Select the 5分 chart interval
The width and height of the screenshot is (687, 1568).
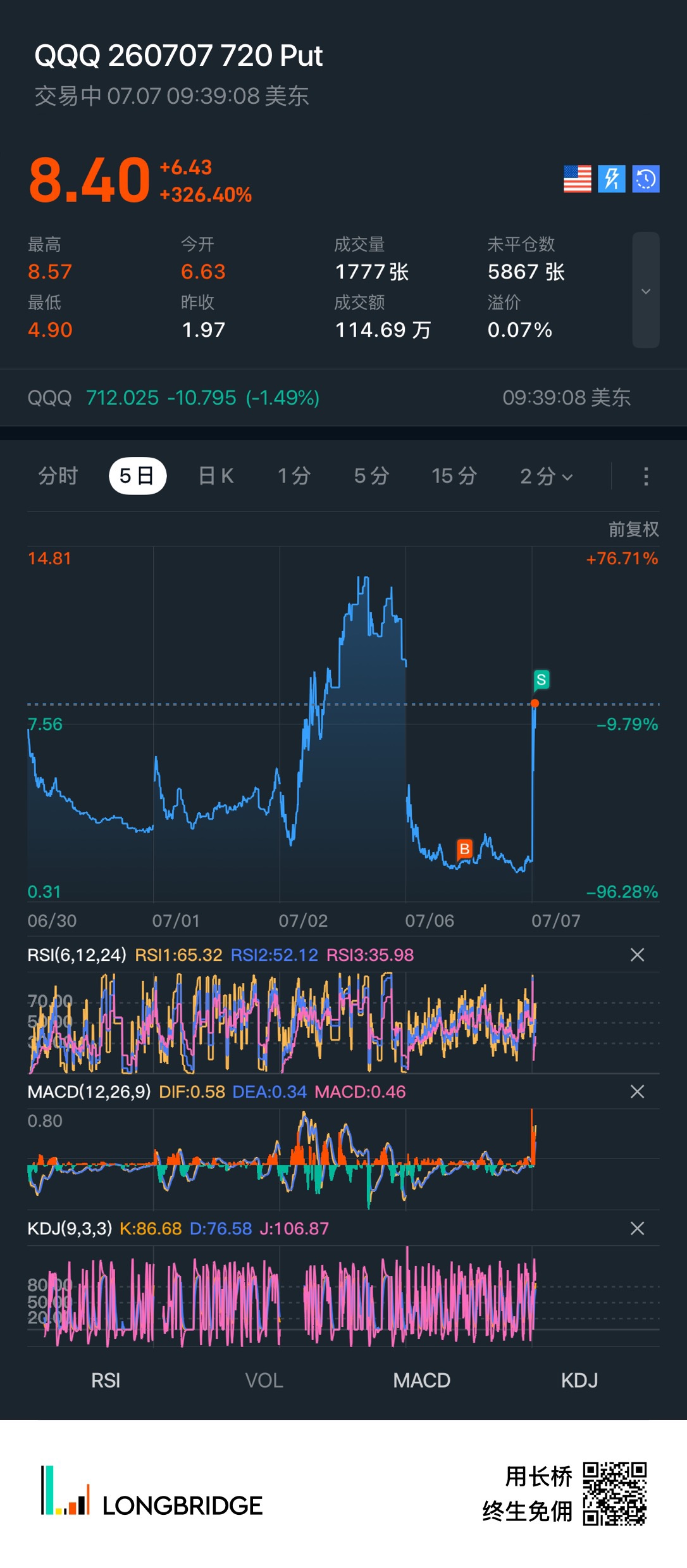tap(372, 476)
